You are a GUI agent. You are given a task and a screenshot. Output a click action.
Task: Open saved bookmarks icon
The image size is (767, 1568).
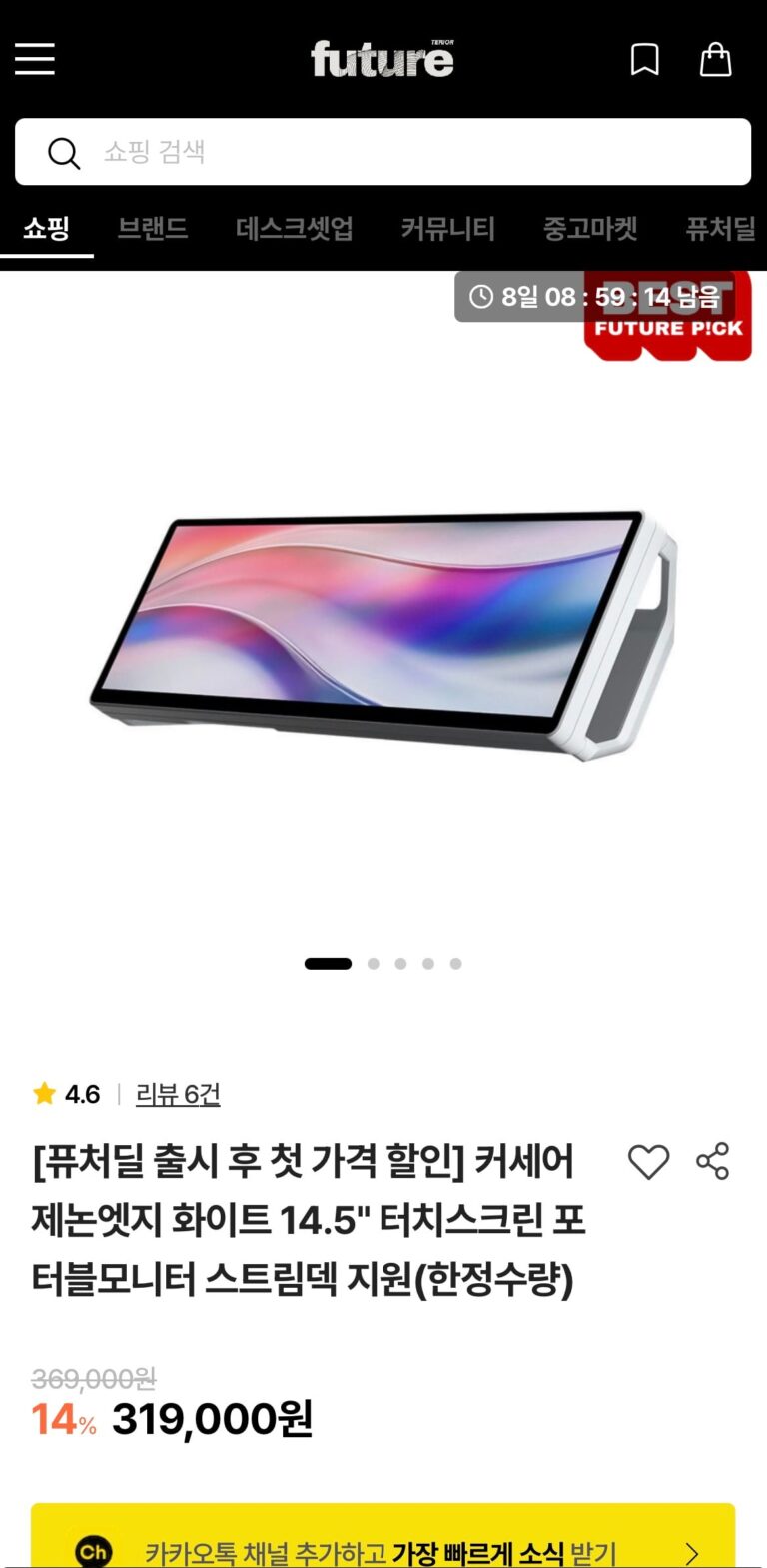[645, 60]
